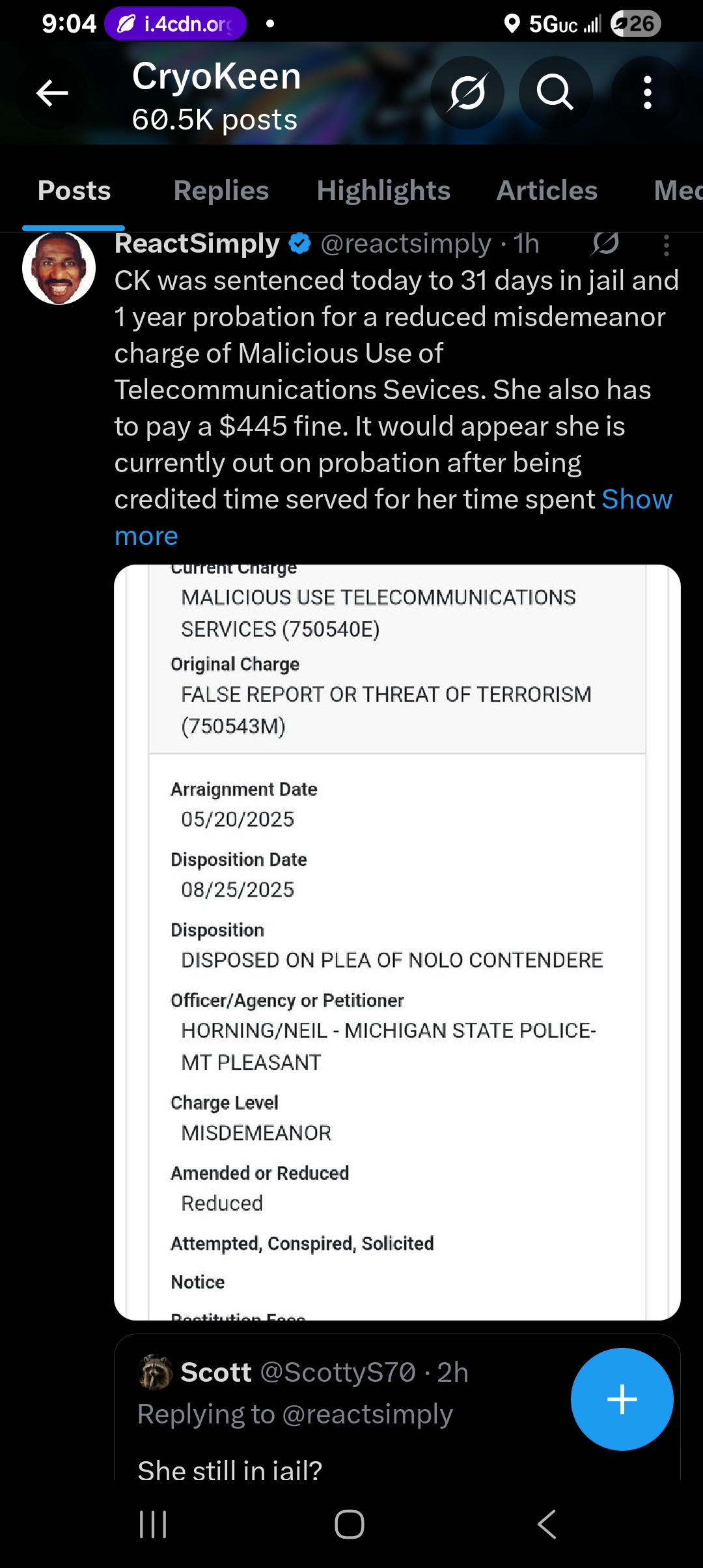The height and width of the screenshot is (1568, 703).
Task: Open the Grok icon in the header
Action: click(x=467, y=93)
